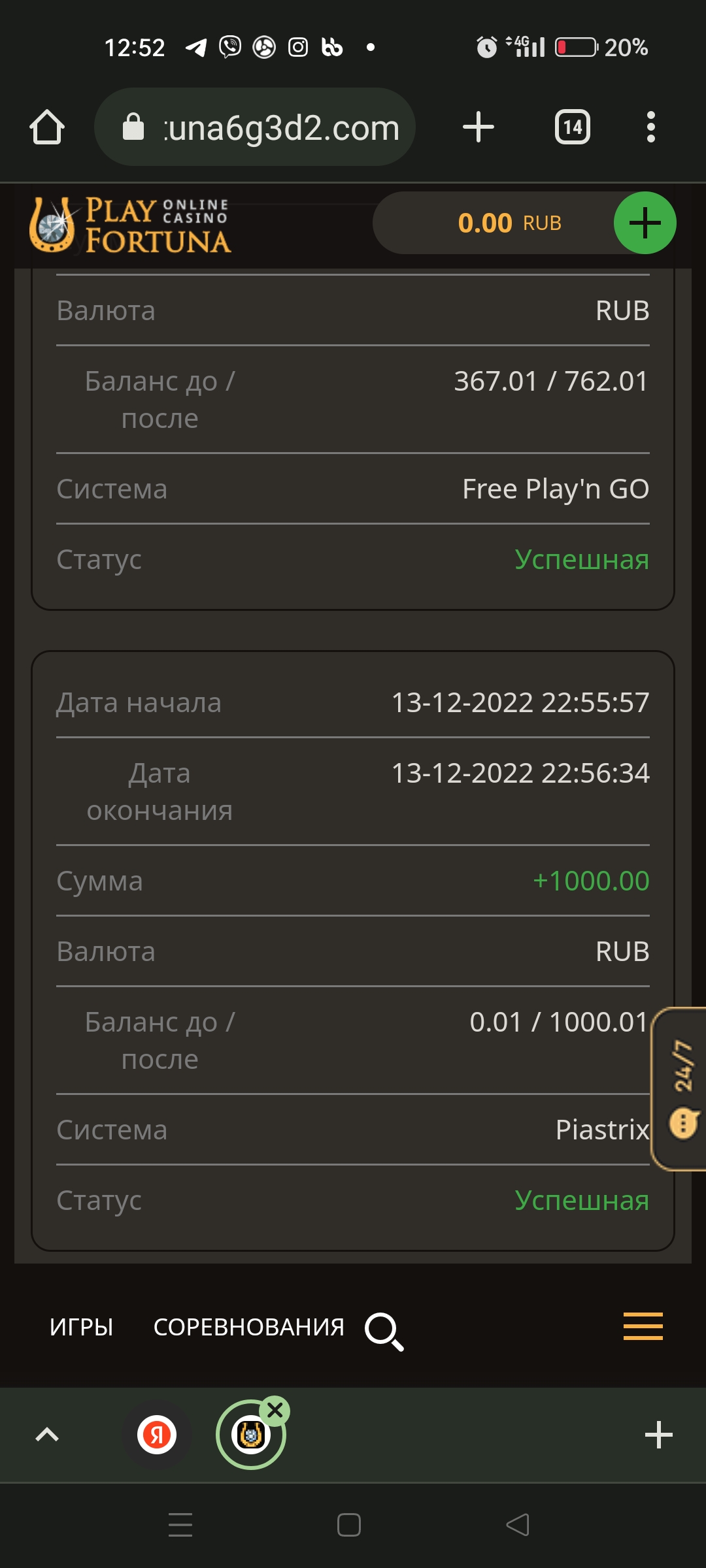Screen dimensions: 706x1568
Task: Add a new tab from bottom strip
Action: (x=658, y=1435)
